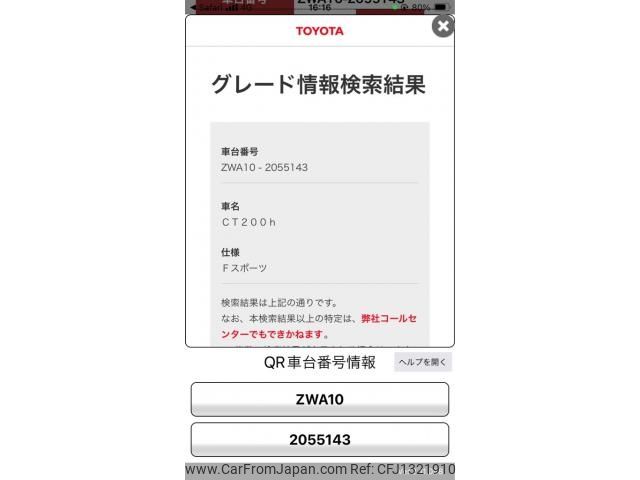Tap the ZWA10 model code button
This screenshot has width=640, height=480.
click(x=319, y=399)
